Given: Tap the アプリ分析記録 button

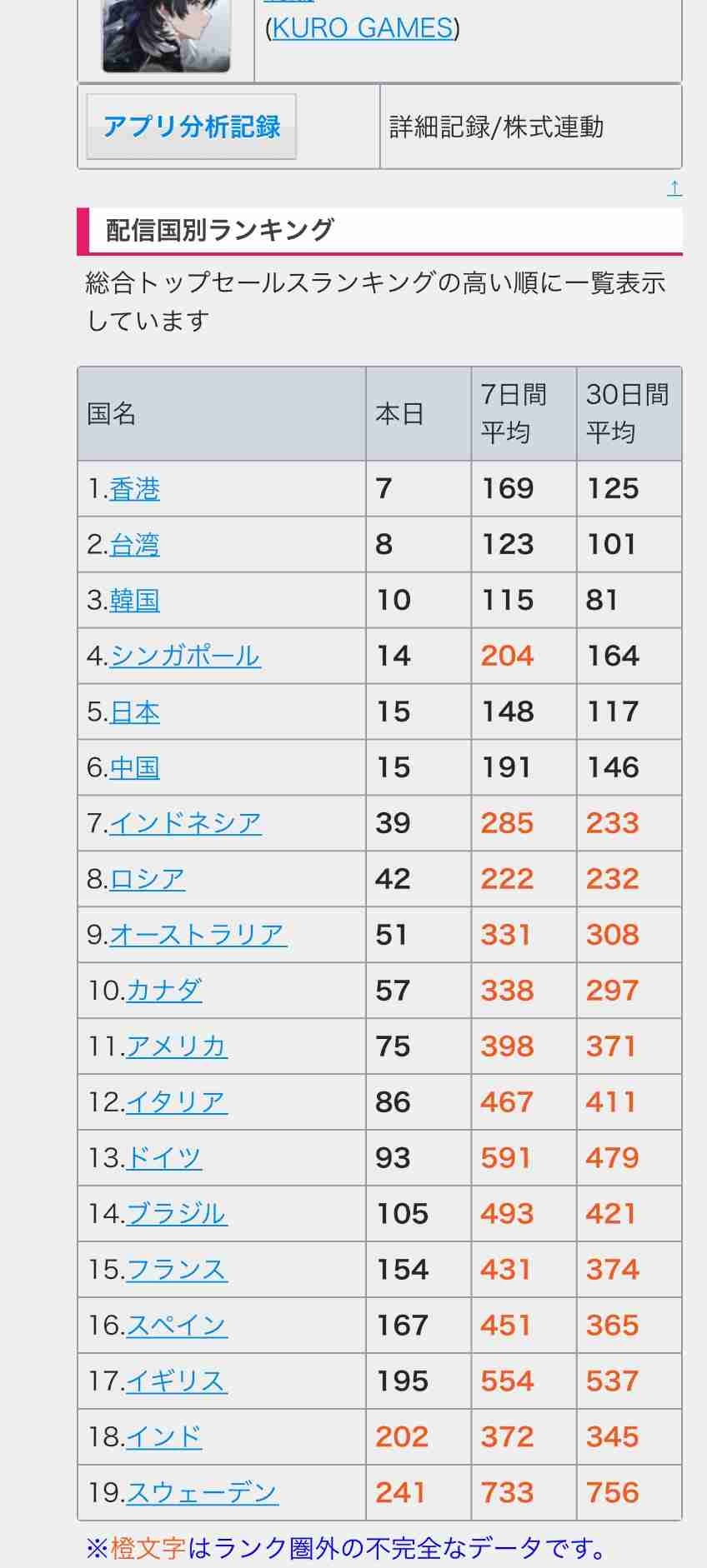Looking at the screenshot, I should 192,127.
